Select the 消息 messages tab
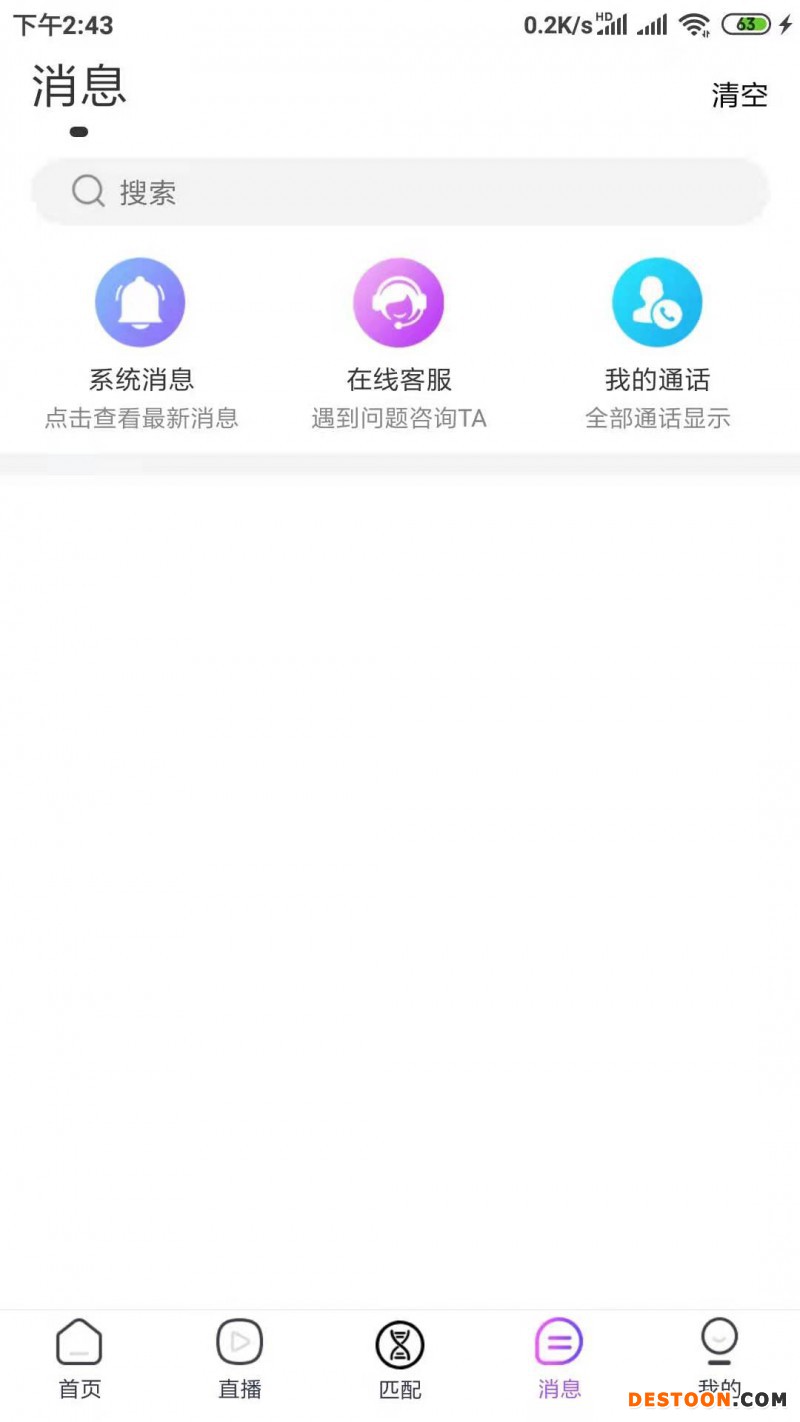Screen dimensions: 800x1422 click(x=559, y=1359)
